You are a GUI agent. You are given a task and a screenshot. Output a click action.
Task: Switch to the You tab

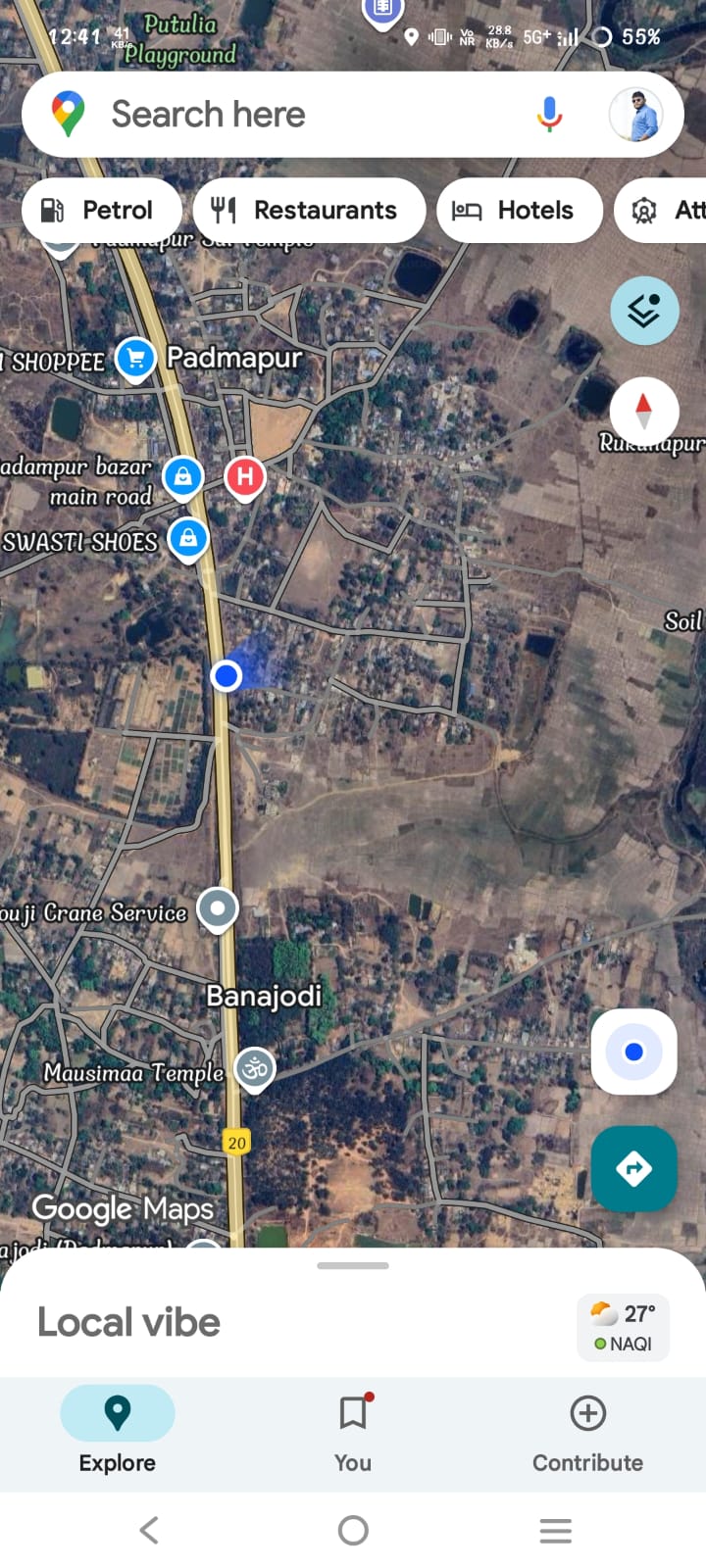pyautogui.click(x=353, y=1428)
